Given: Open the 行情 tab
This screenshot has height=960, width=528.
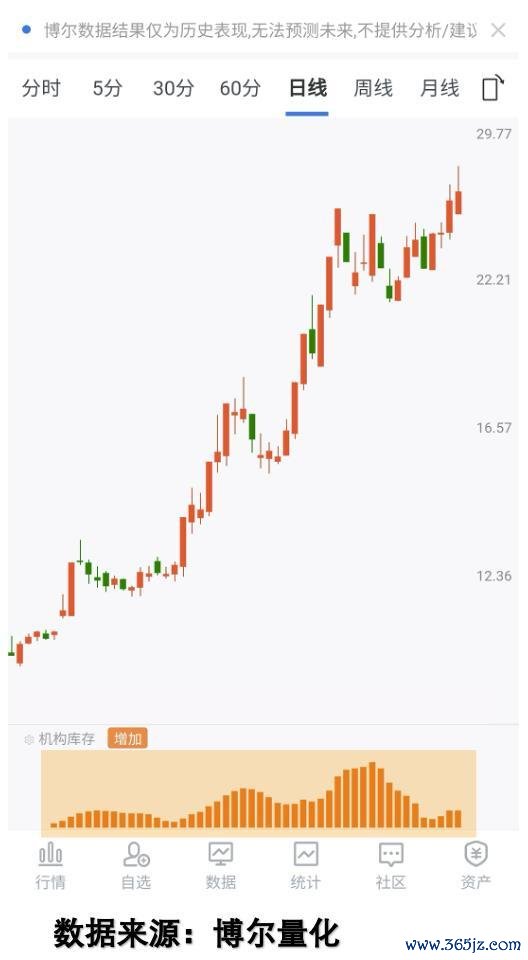Looking at the screenshot, I should click(x=50, y=866).
